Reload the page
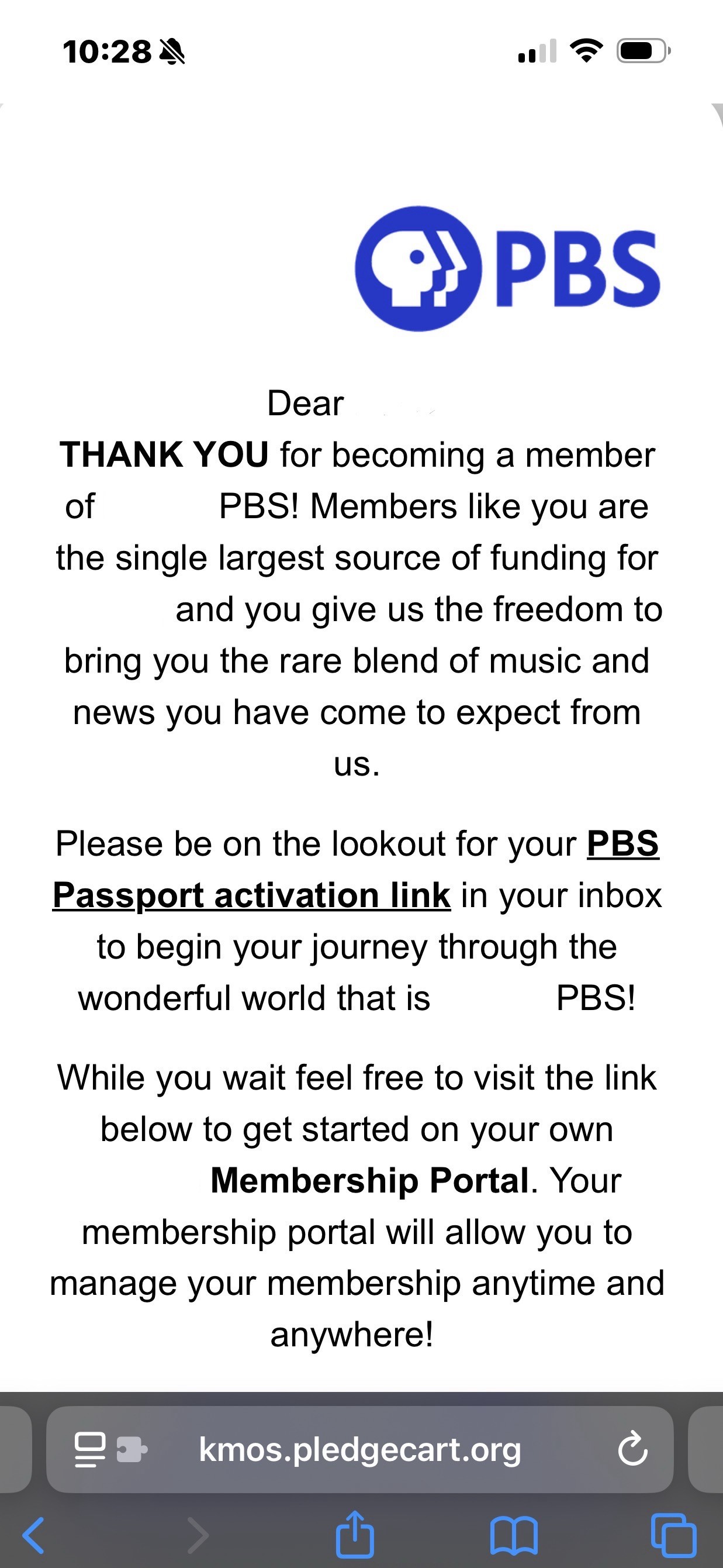723x1568 pixels. click(x=632, y=1449)
